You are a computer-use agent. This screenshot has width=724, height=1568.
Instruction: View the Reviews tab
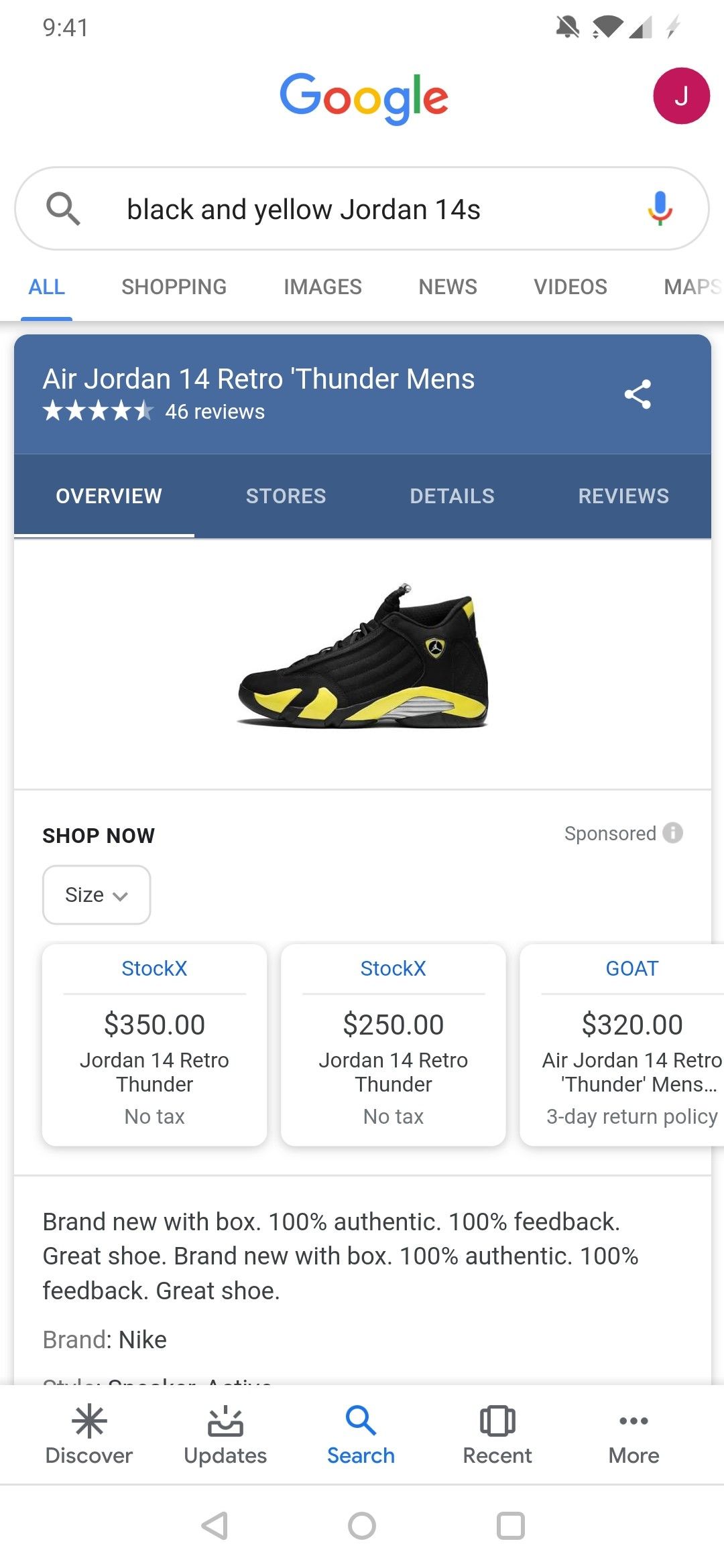tap(623, 496)
